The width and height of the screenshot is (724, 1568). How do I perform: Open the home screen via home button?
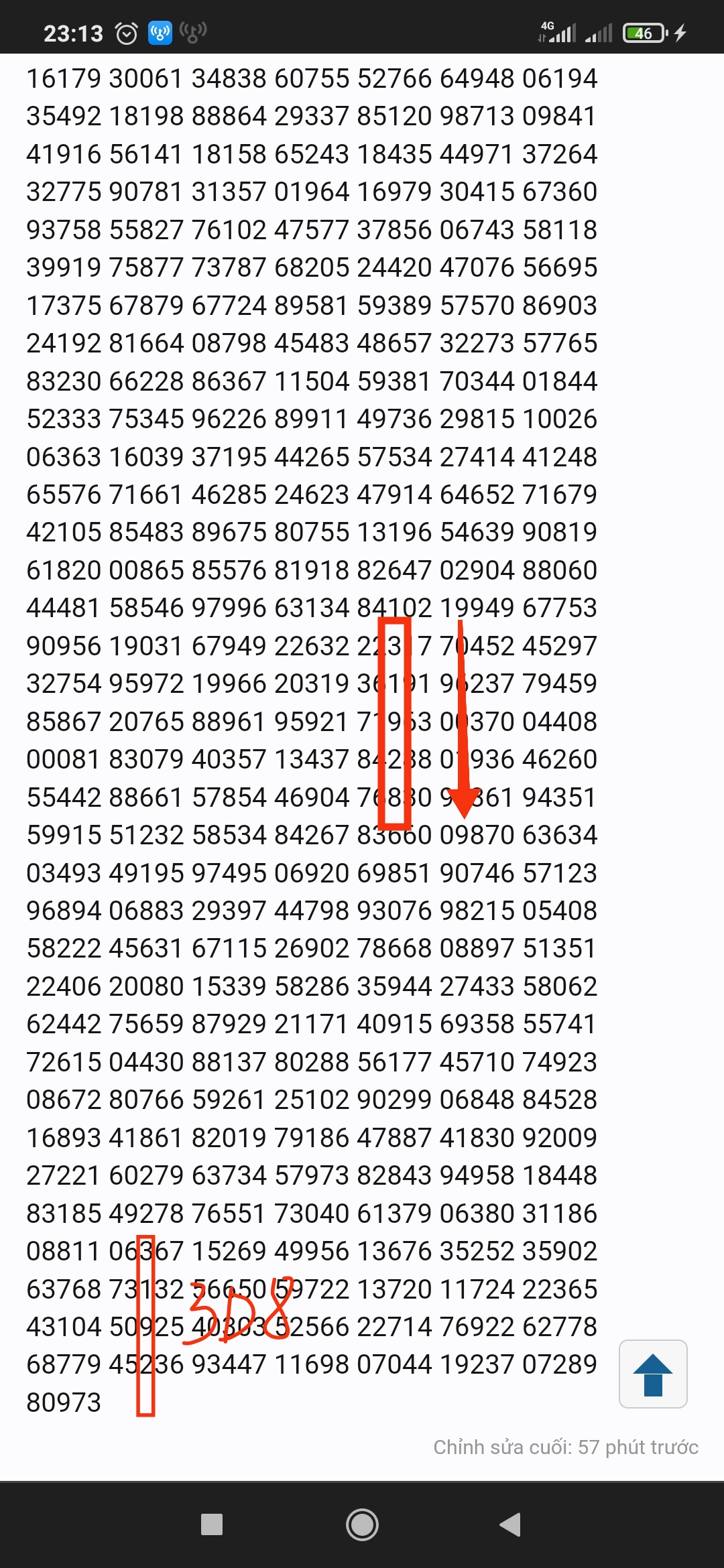pos(362,1524)
